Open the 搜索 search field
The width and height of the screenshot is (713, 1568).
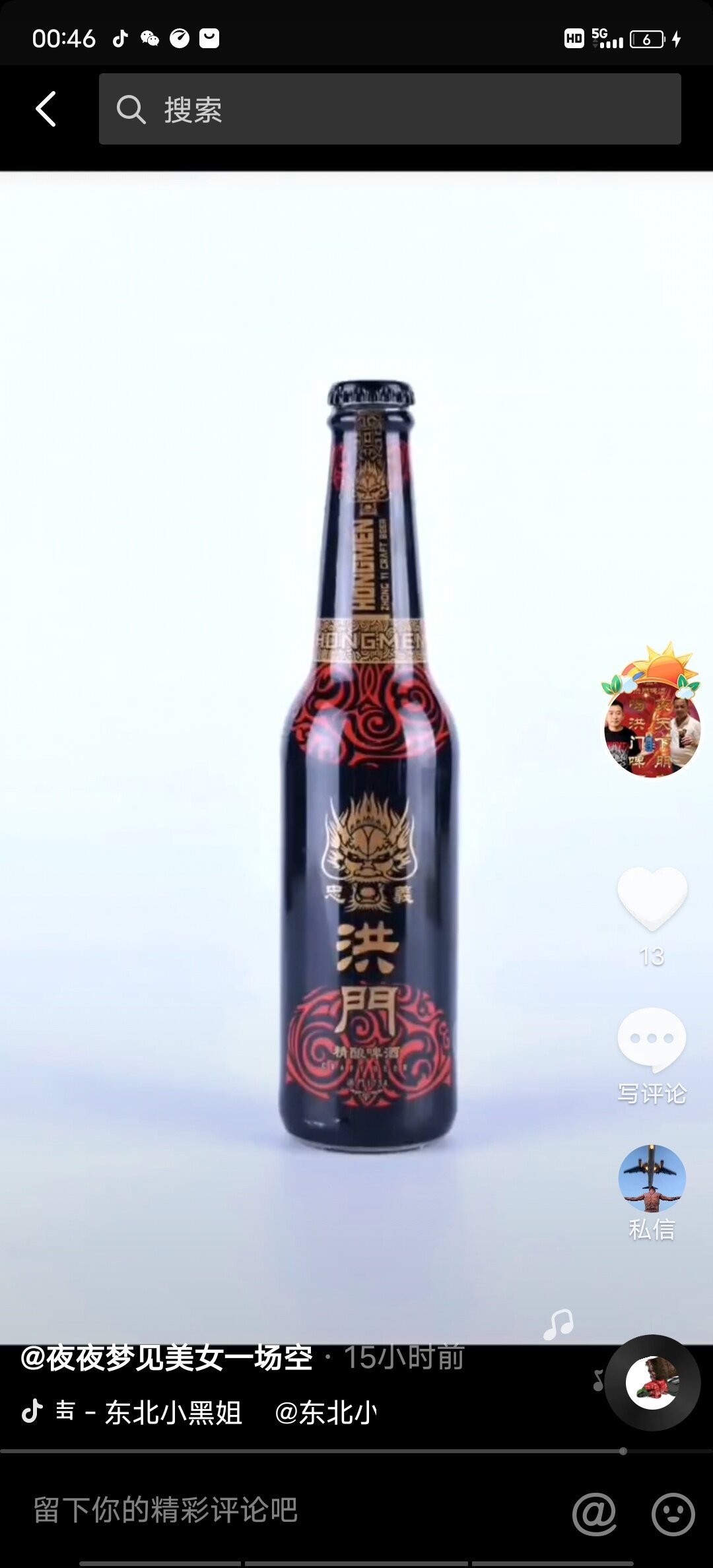pyautogui.click(x=390, y=109)
